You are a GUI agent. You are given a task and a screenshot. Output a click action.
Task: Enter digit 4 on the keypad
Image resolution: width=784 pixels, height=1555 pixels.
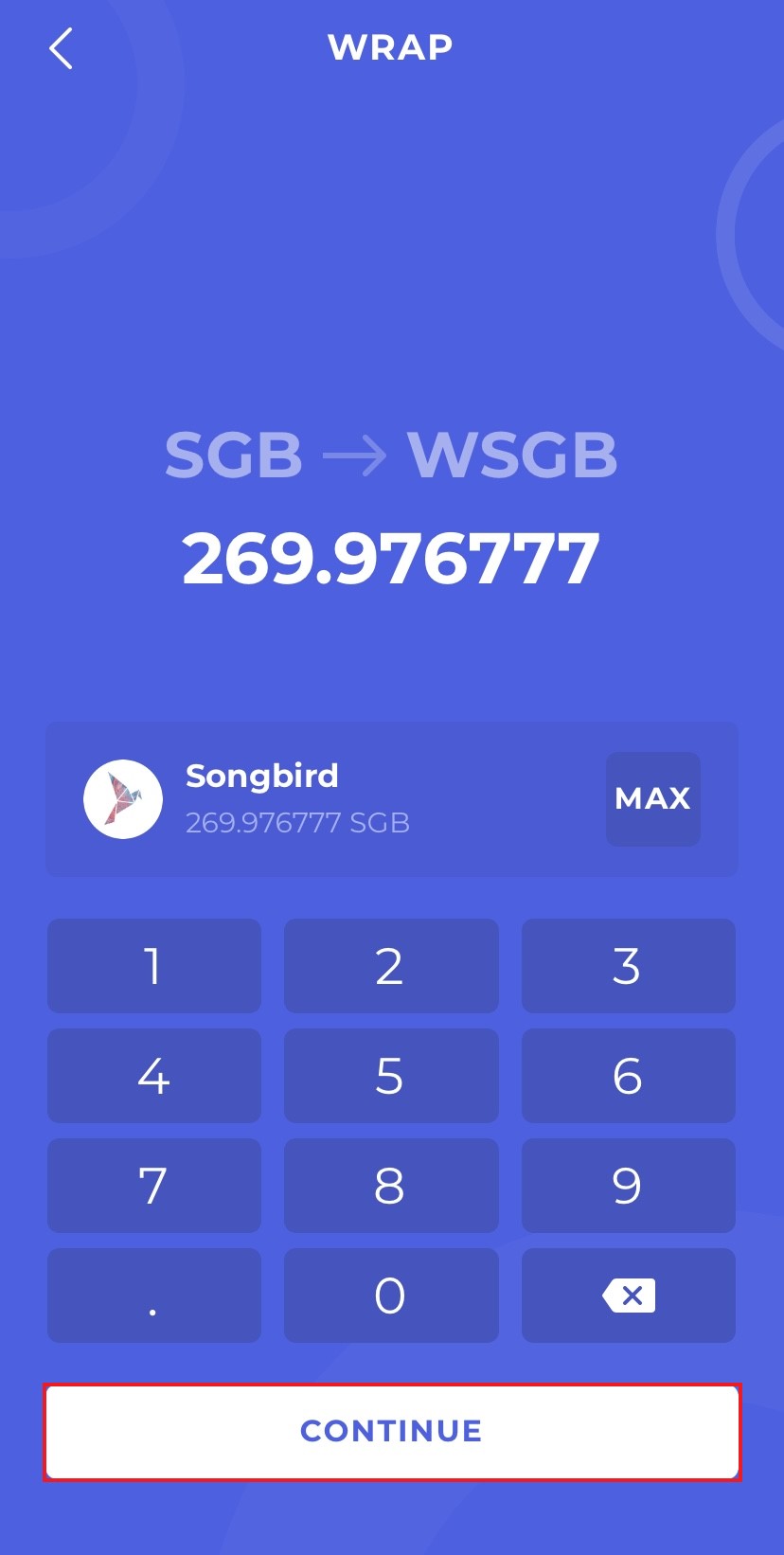click(x=154, y=1075)
